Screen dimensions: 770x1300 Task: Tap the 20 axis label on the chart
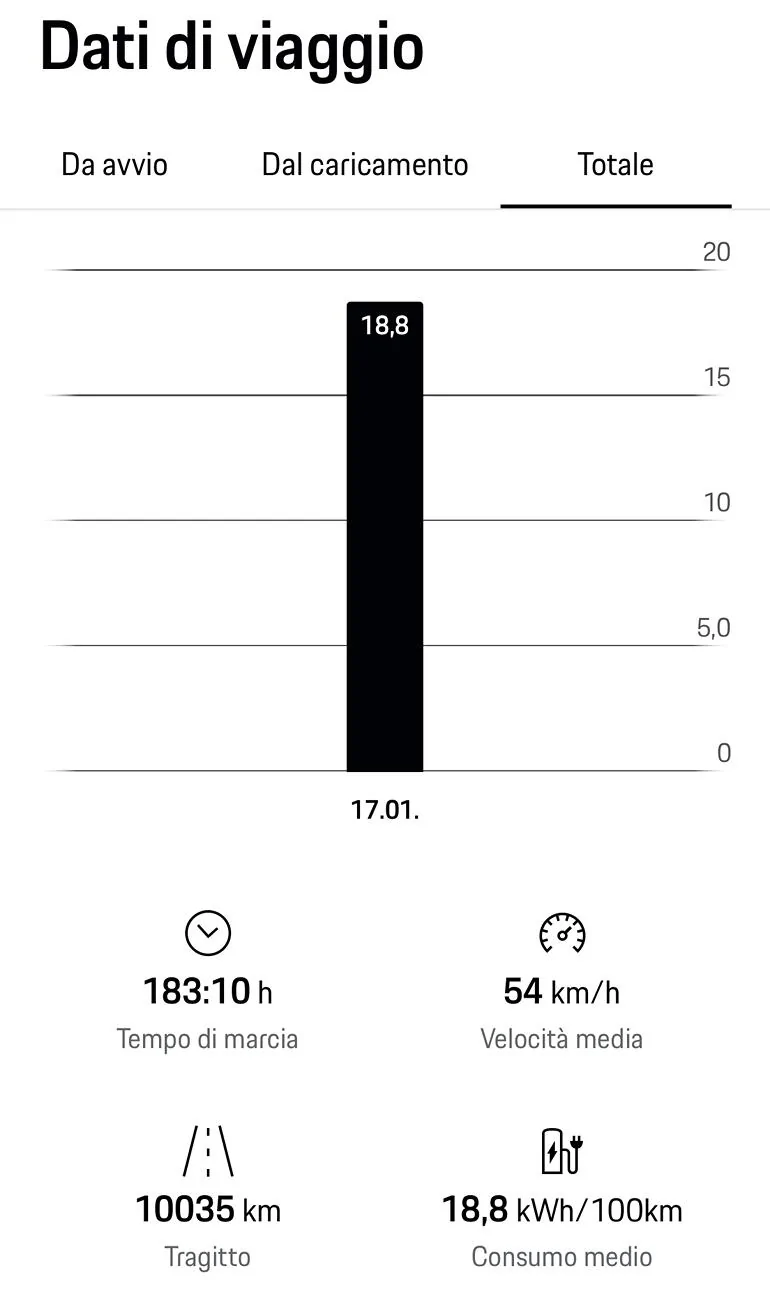(716, 253)
